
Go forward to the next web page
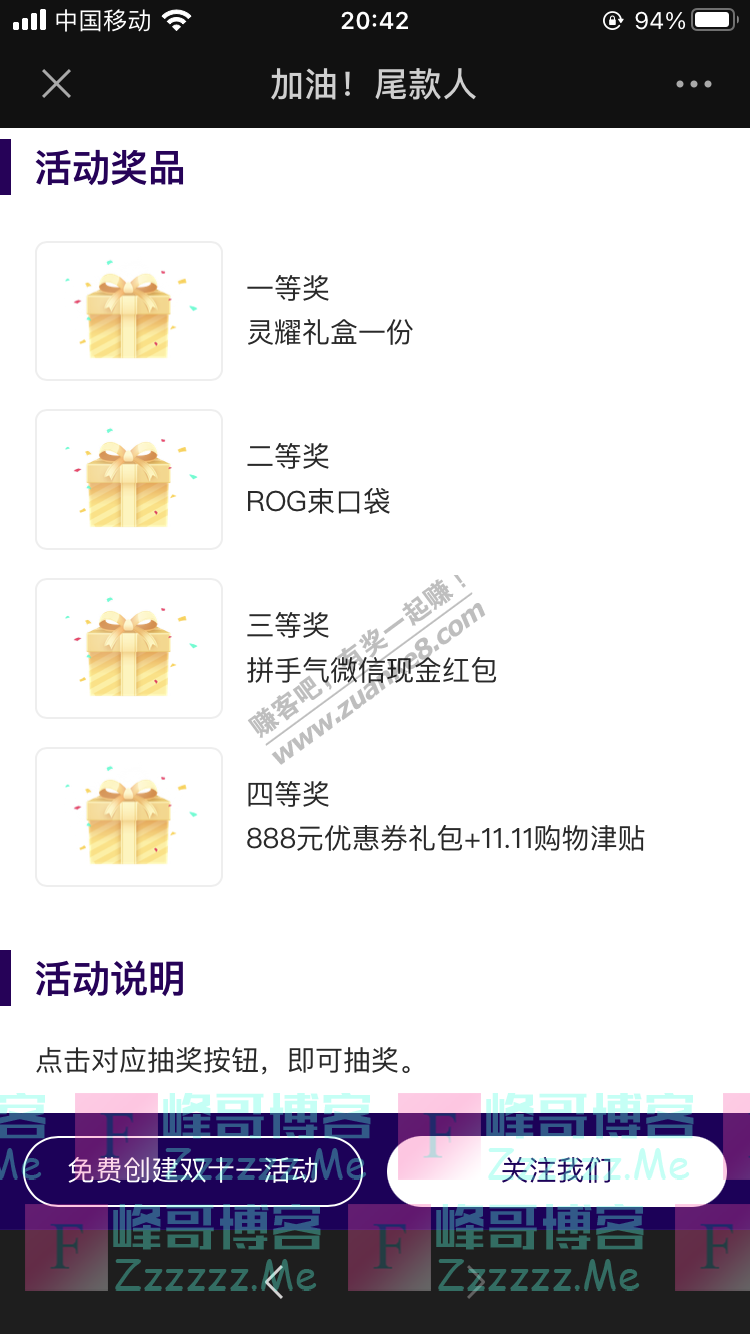(x=475, y=1282)
